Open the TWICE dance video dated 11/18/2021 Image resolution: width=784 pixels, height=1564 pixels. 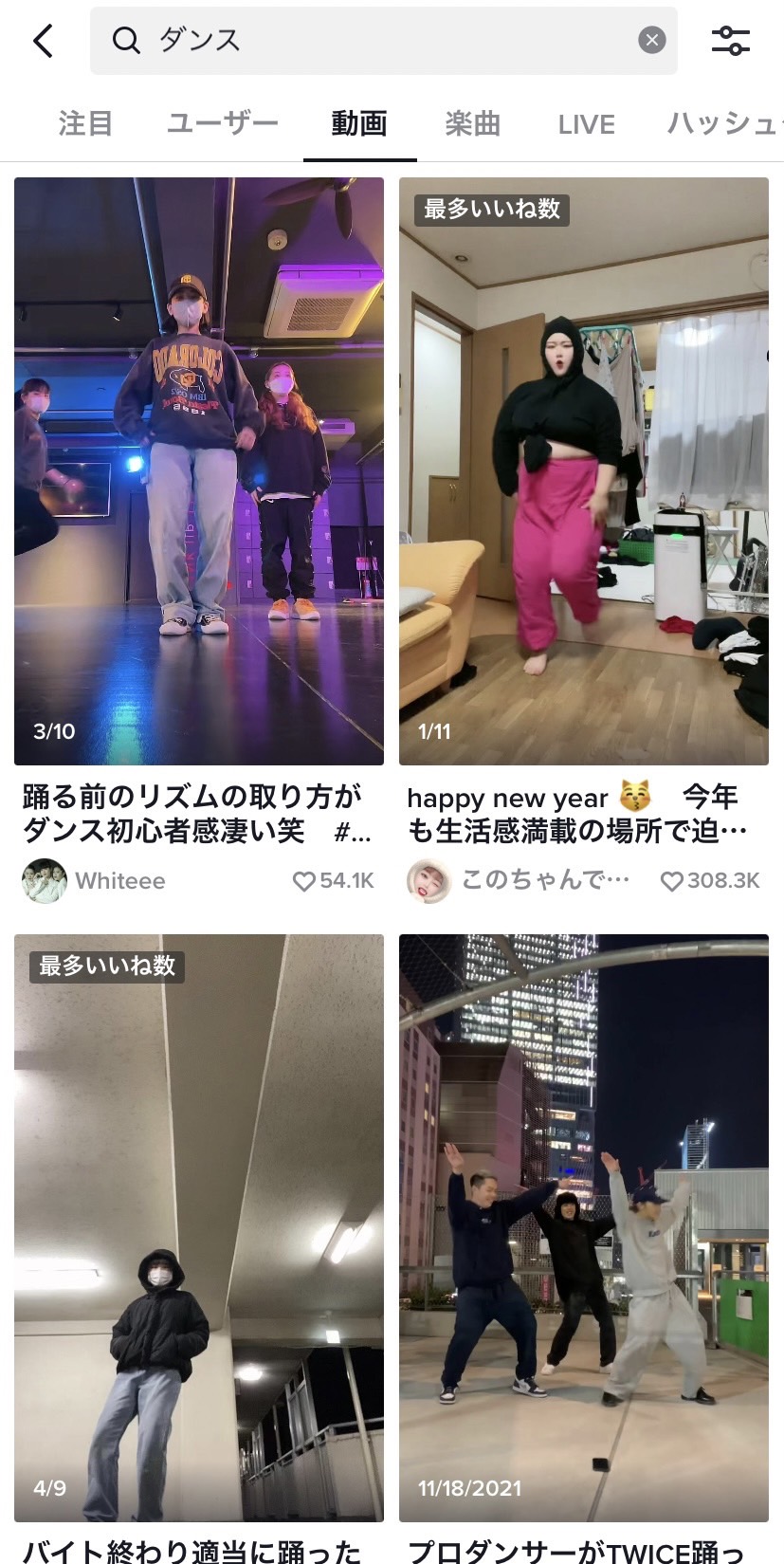click(x=583, y=1227)
